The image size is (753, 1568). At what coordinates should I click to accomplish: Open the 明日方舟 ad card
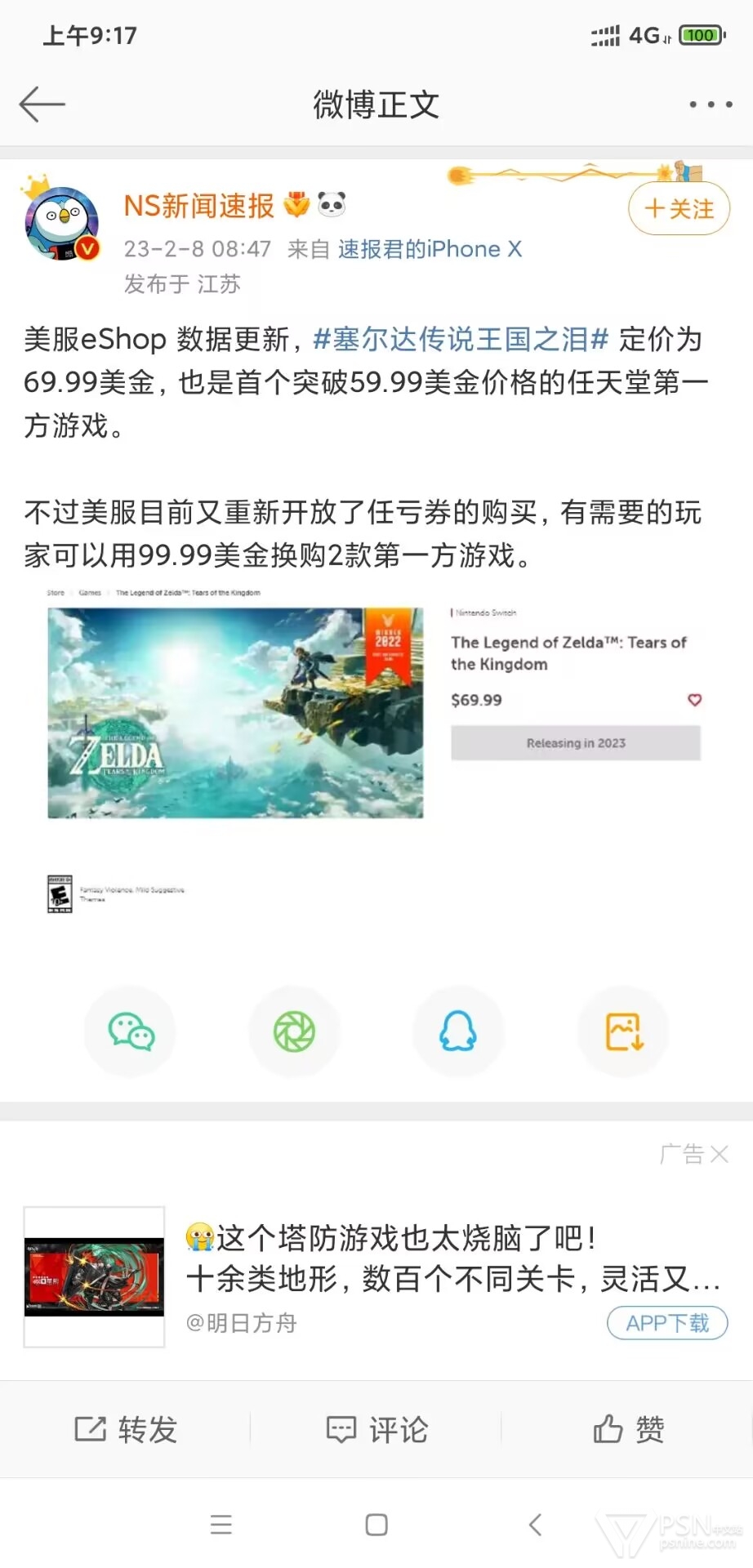tap(376, 1276)
